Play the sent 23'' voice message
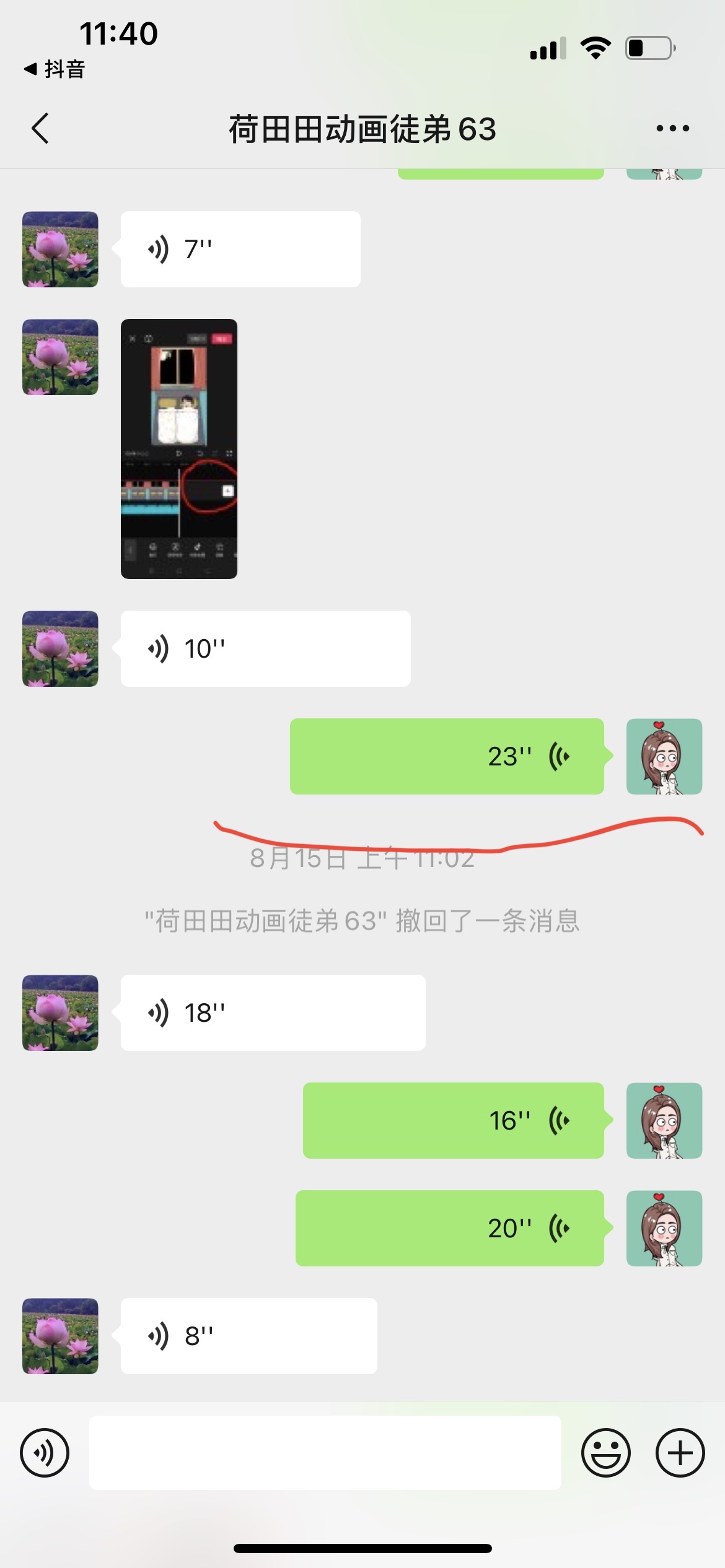Image resolution: width=725 pixels, height=1568 pixels. (447, 756)
